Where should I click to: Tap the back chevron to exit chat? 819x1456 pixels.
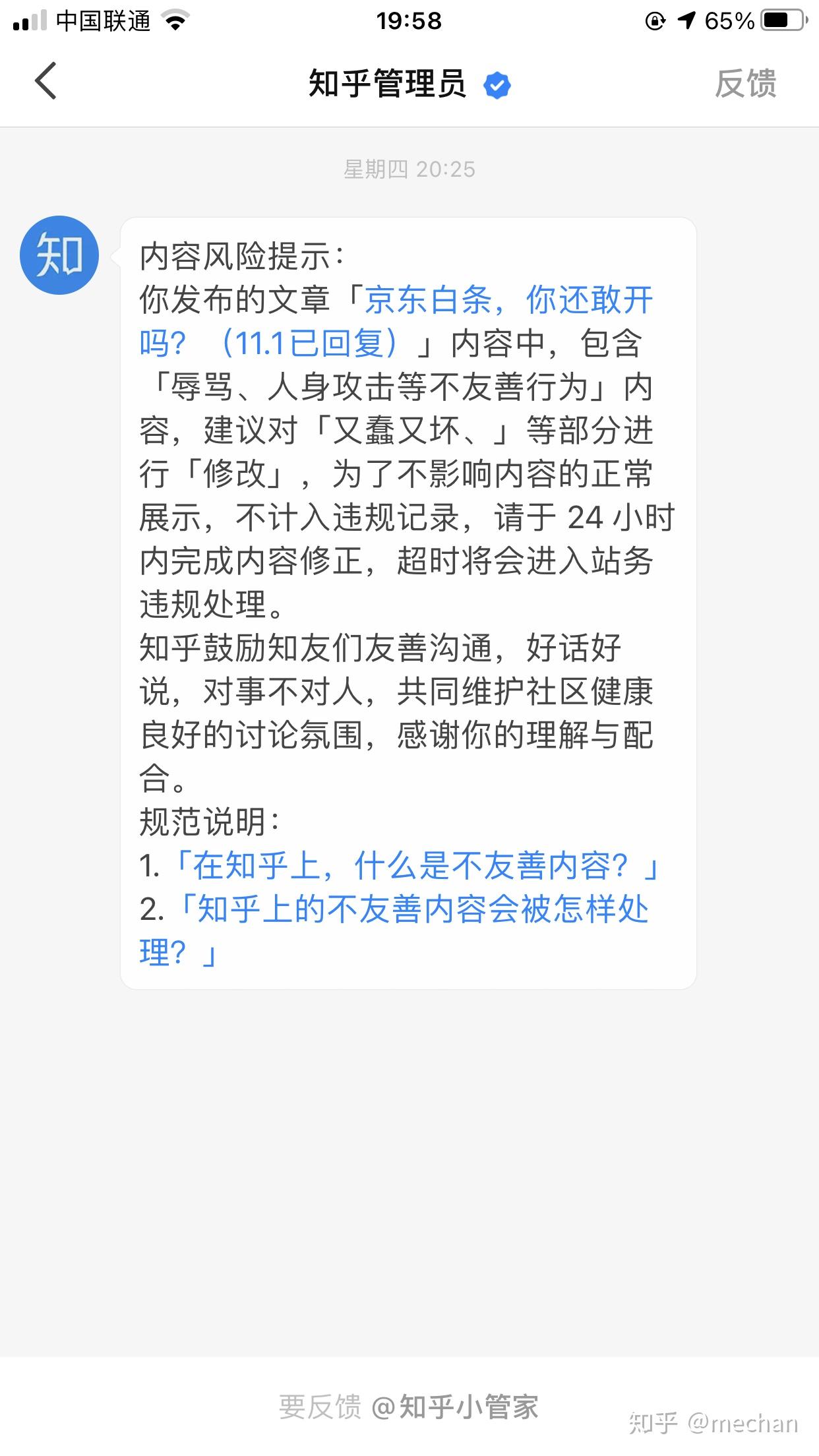(x=44, y=82)
